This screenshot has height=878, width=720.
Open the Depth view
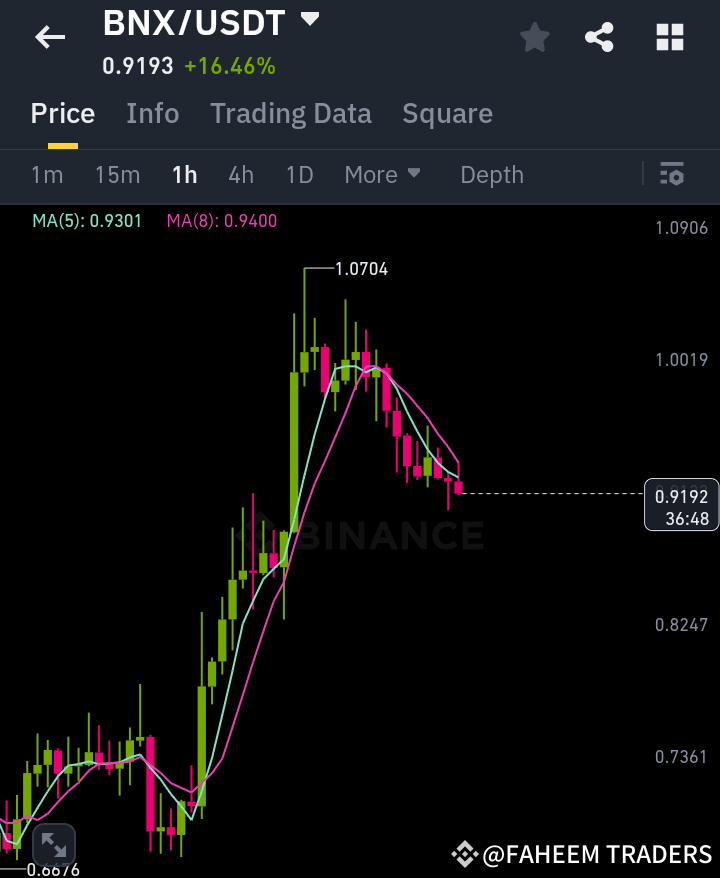pyautogui.click(x=491, y=175)
